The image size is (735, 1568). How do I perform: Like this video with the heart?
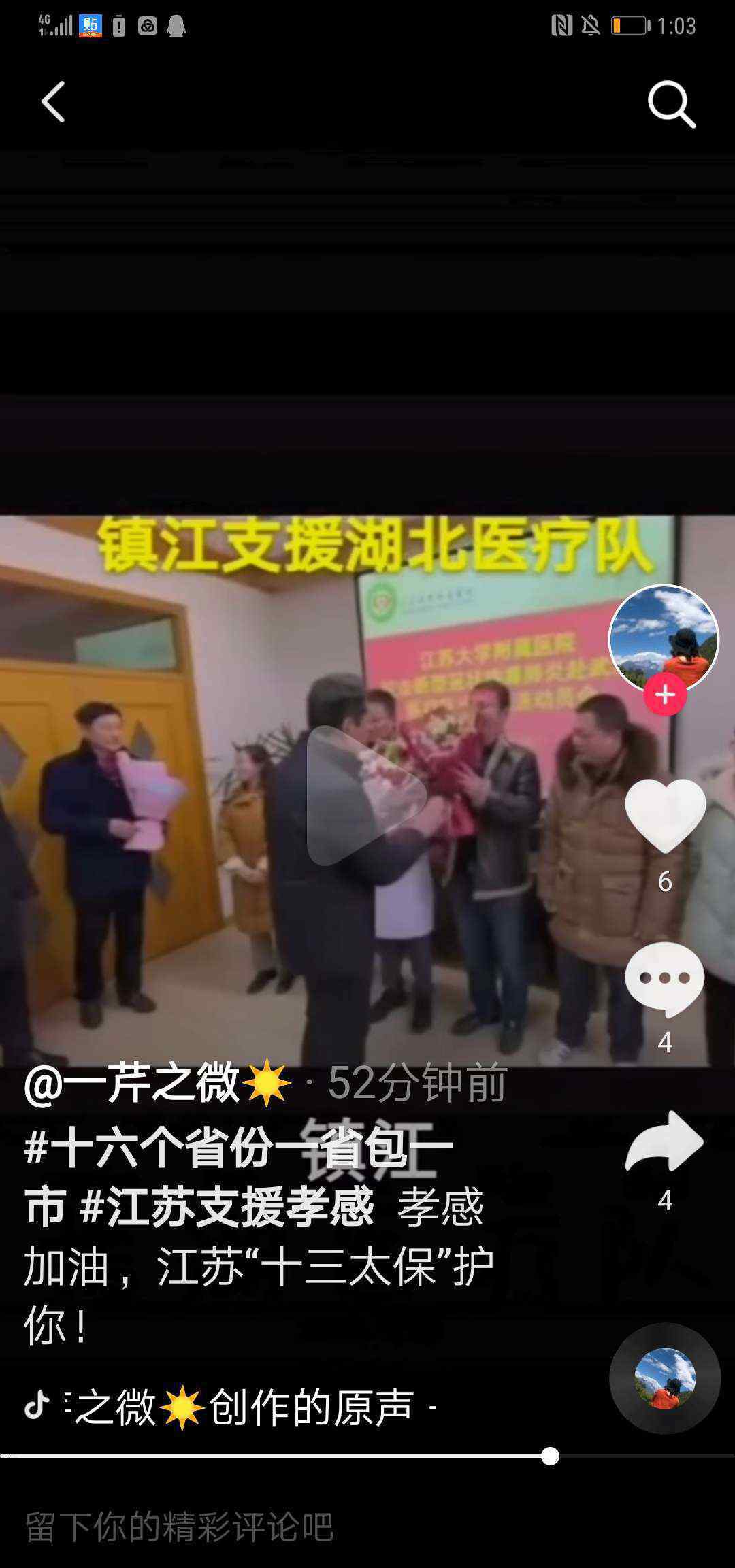(x=665, y=816)
